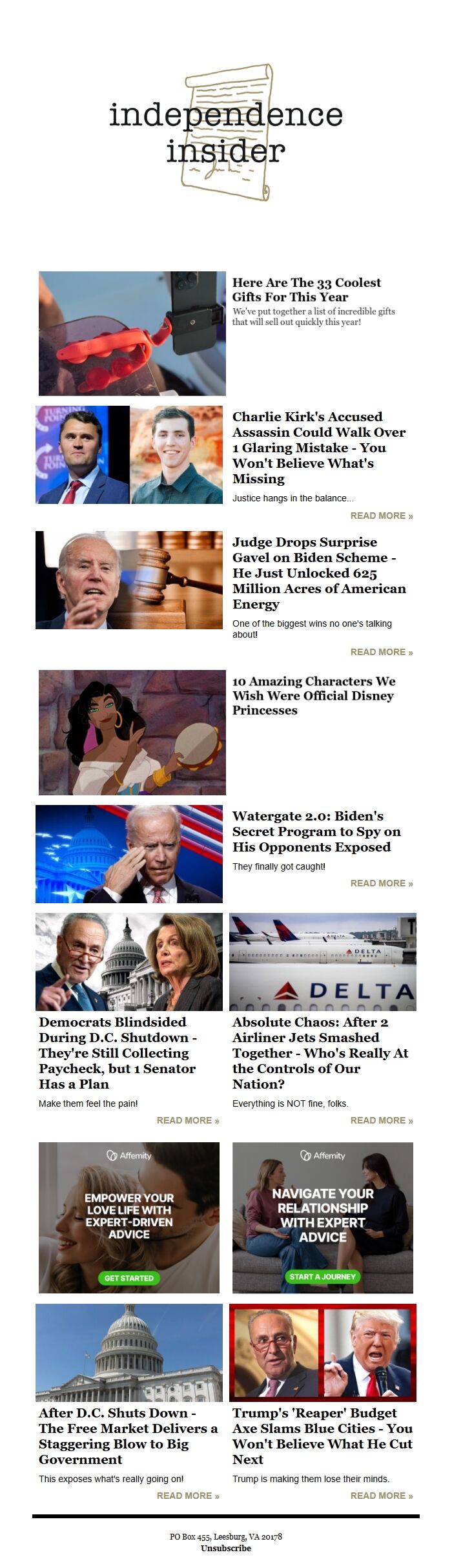Tap Start A Journey on Affemity ad

[x=322, y=1277]
